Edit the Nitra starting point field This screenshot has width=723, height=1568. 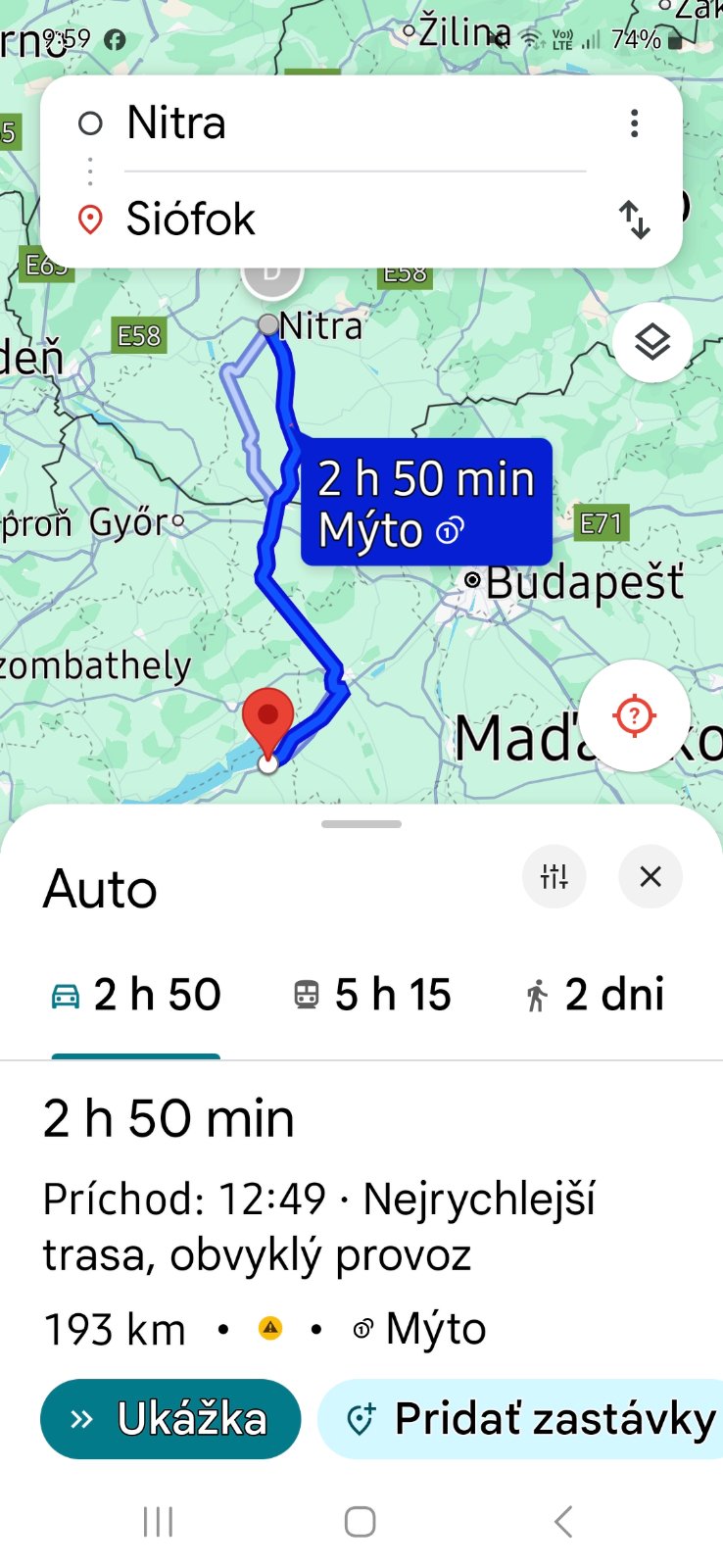pos(353,123)
